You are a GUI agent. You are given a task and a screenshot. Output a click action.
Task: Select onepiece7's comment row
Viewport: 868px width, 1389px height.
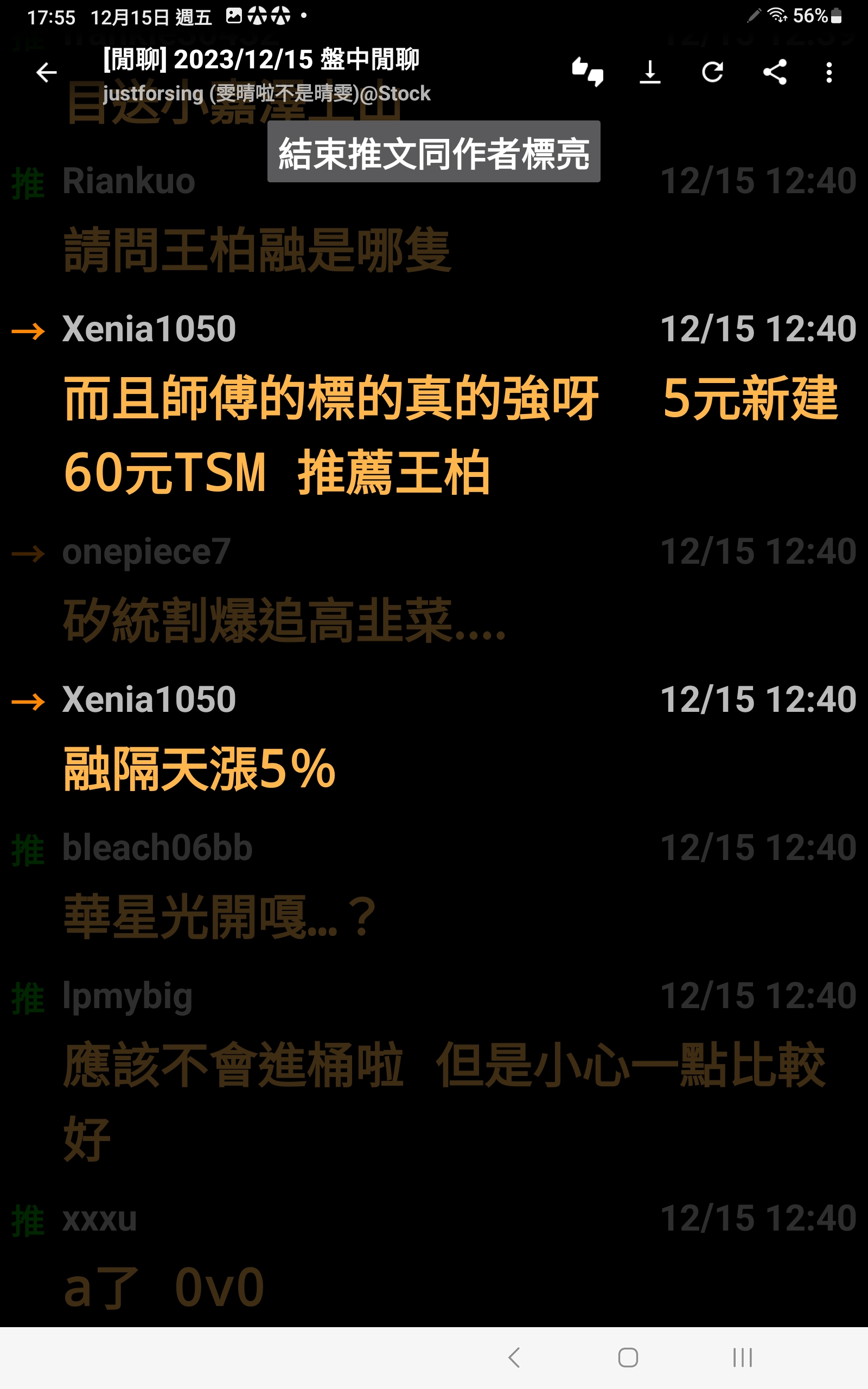[x=434, y=588]
